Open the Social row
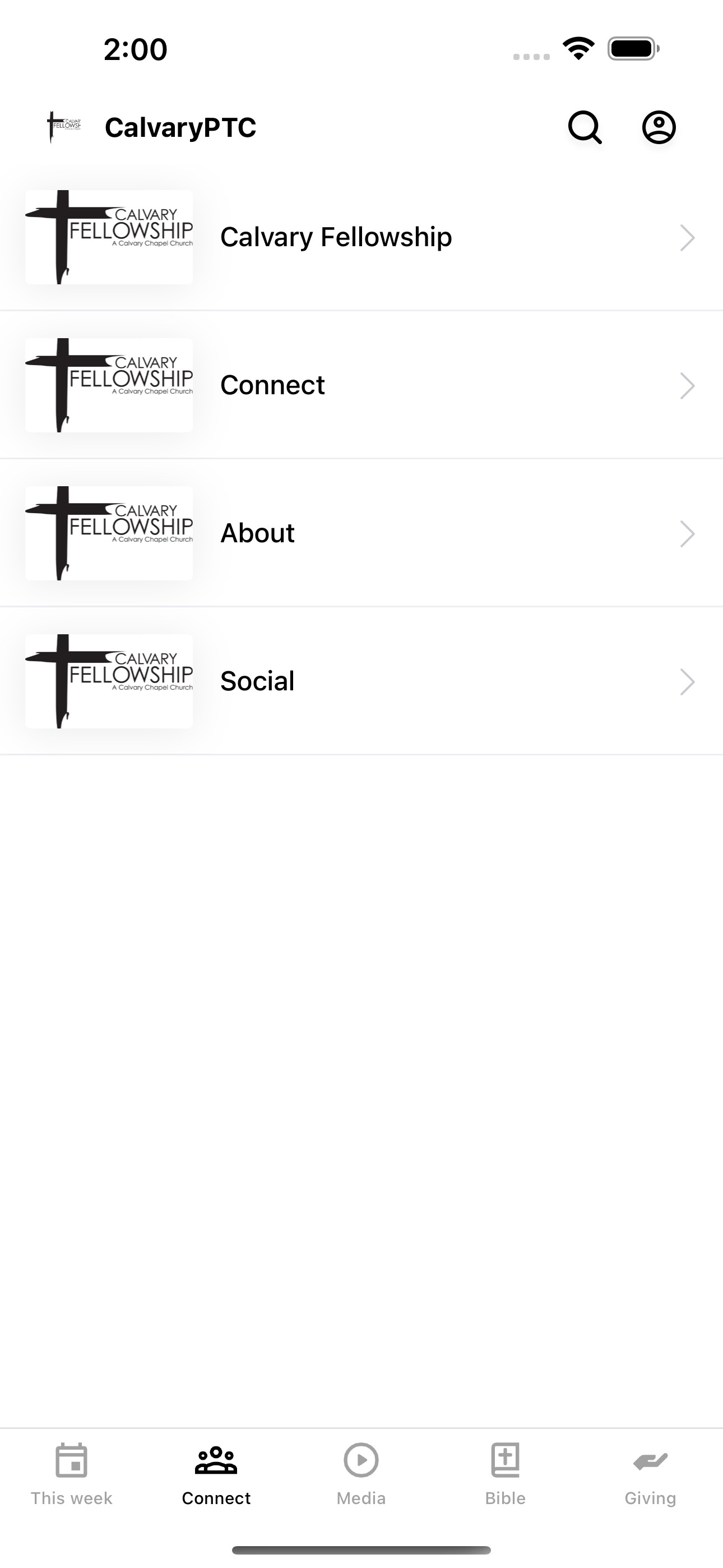Viewport: 723px width, 1568px height. pos(361,681)
